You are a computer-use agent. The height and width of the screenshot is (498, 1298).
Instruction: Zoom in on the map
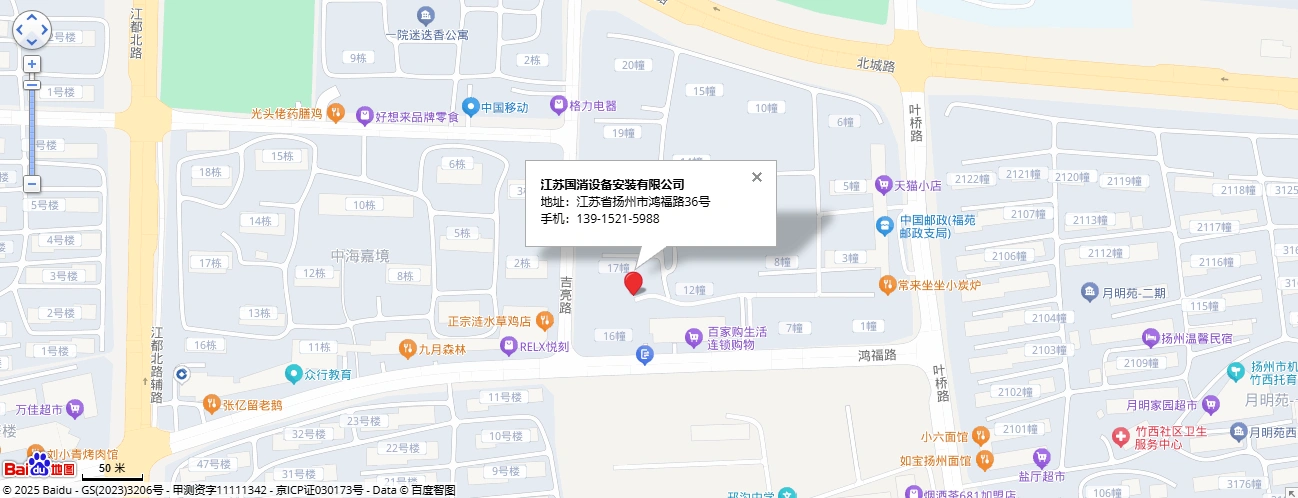(32, 64)
